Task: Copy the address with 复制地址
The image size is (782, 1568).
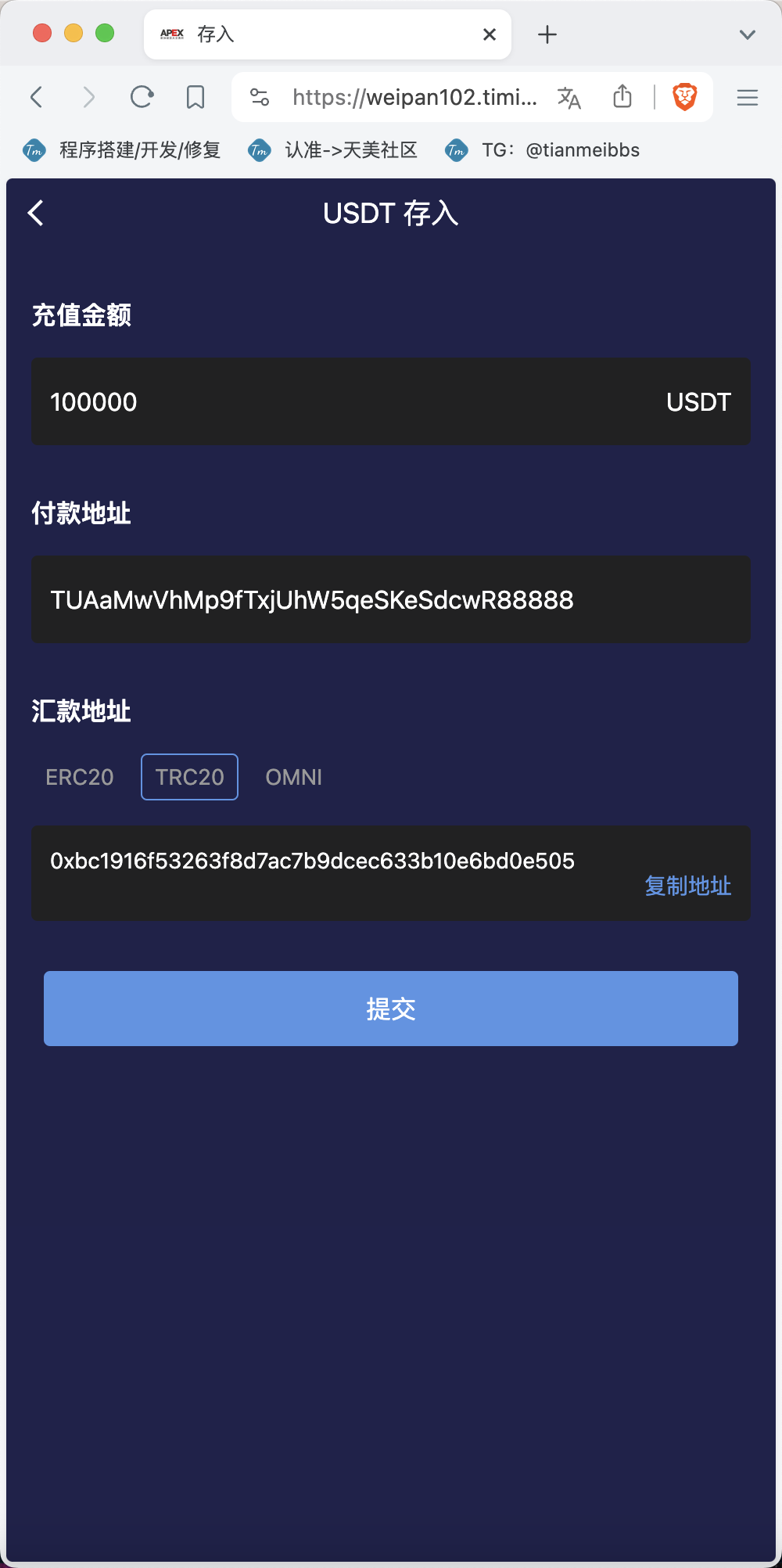Action: pyautogui.click(x=688, y=886)
